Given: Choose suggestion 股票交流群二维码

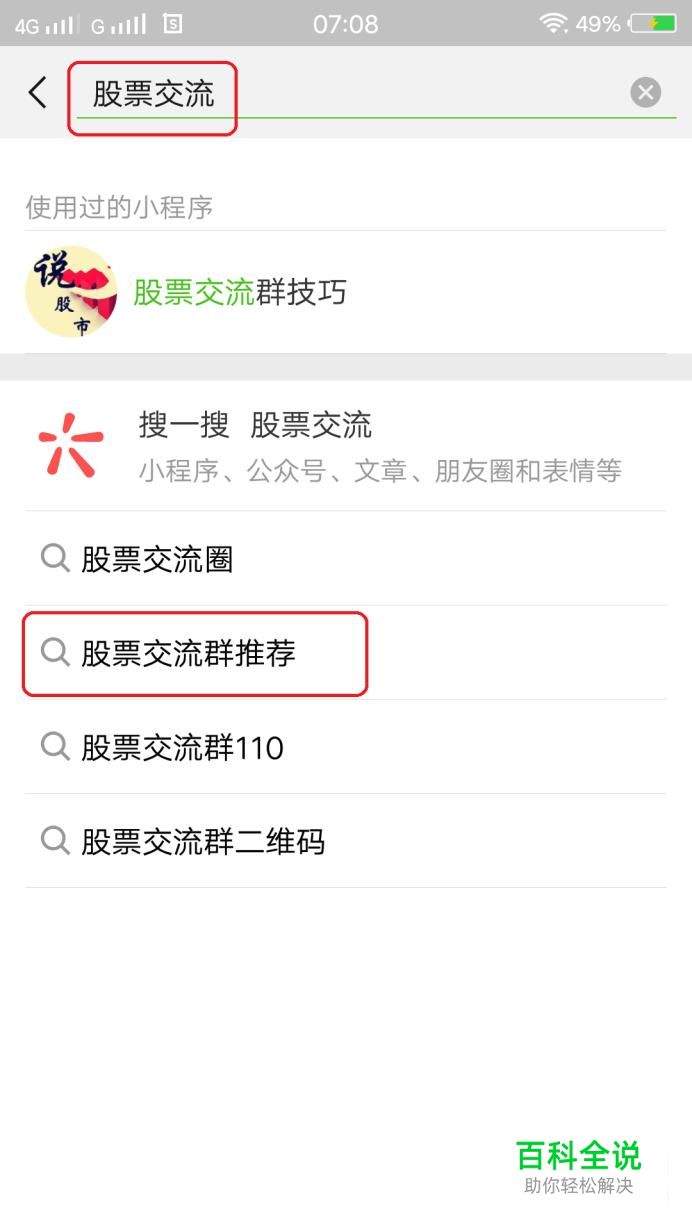Looking at the screenshot, I should click(346, 841).
